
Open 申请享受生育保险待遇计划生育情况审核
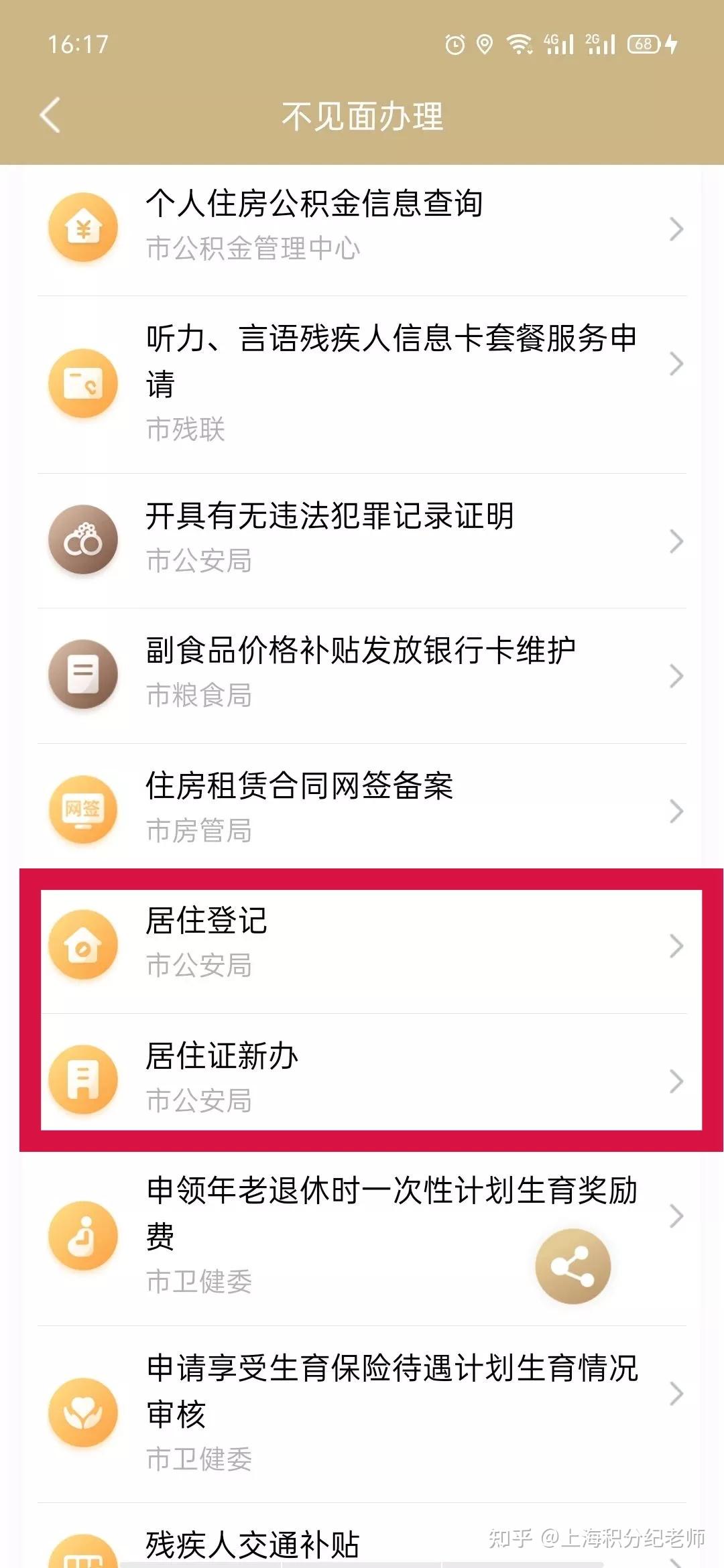(x=362, y=1414)
